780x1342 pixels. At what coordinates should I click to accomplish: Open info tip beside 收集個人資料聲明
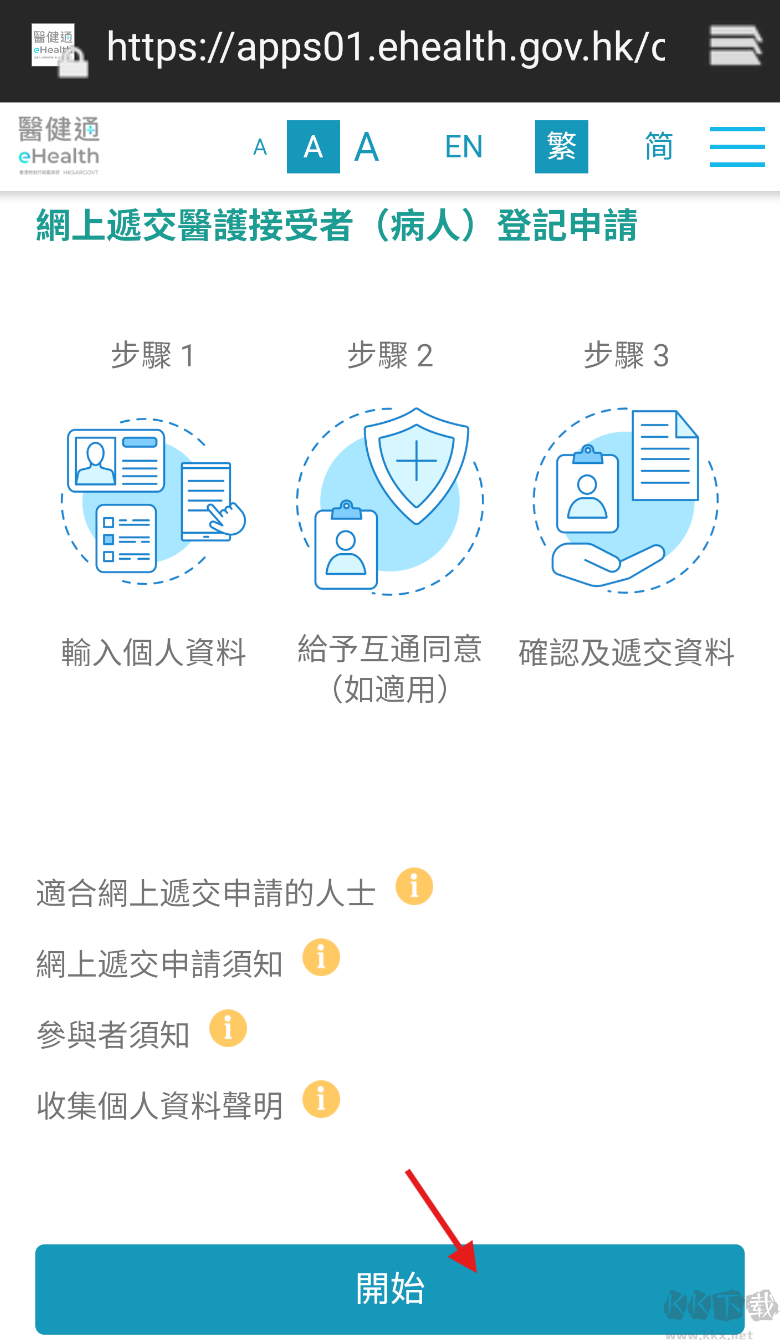[321, 1100]
